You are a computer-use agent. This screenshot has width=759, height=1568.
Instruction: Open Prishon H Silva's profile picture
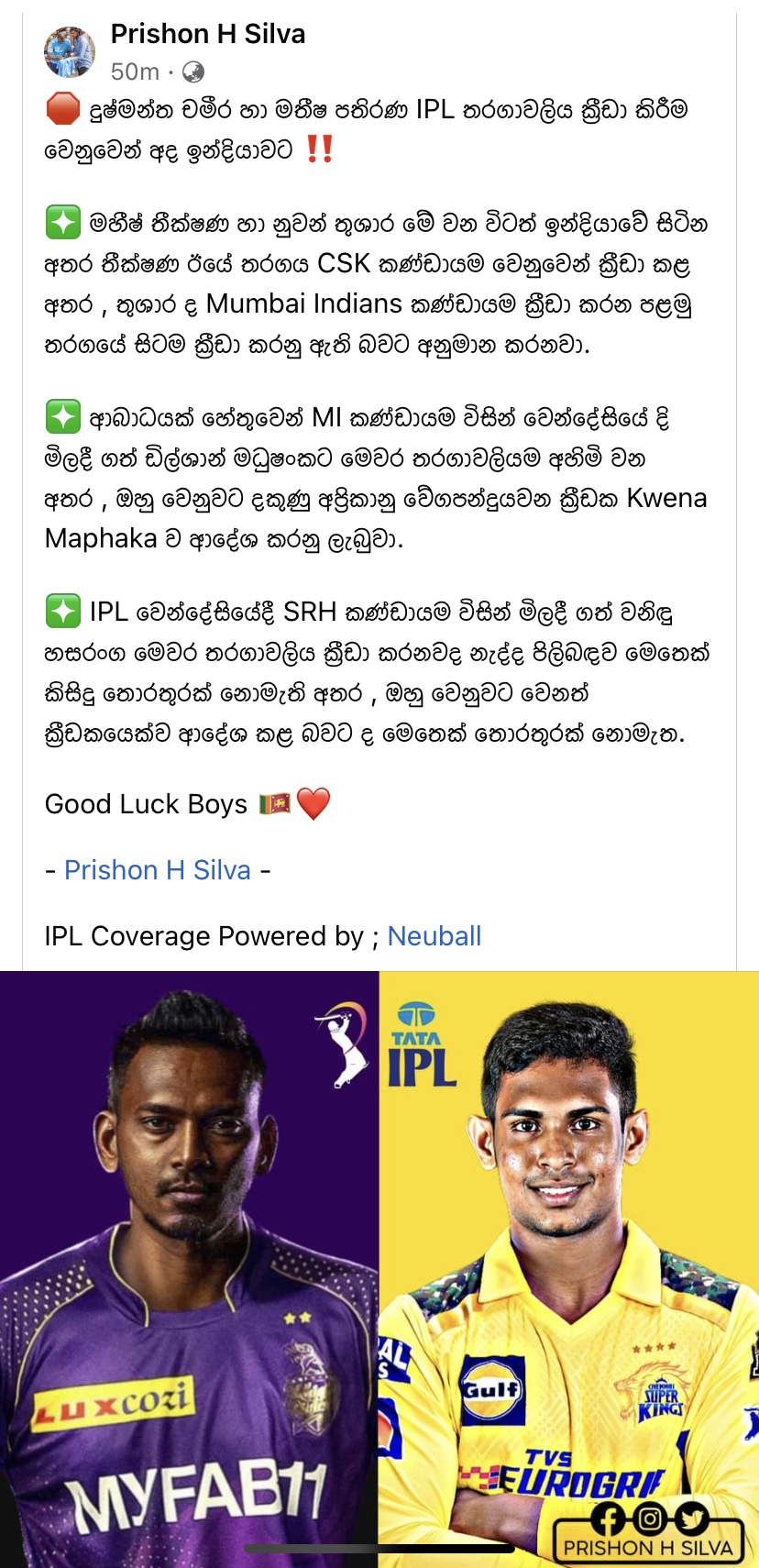70,51
